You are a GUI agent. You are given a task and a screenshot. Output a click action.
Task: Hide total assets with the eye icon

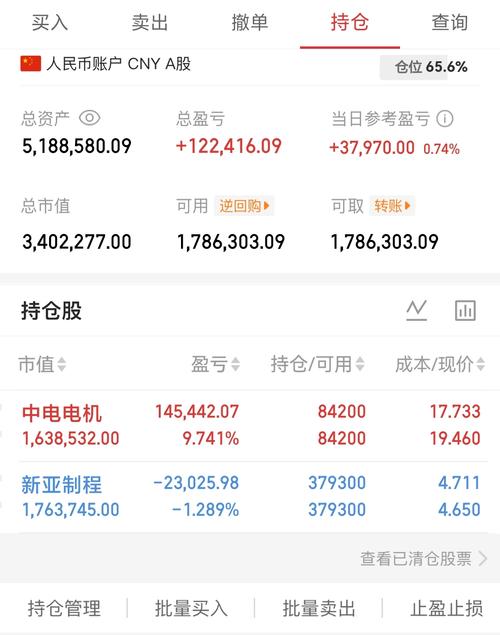89,118
